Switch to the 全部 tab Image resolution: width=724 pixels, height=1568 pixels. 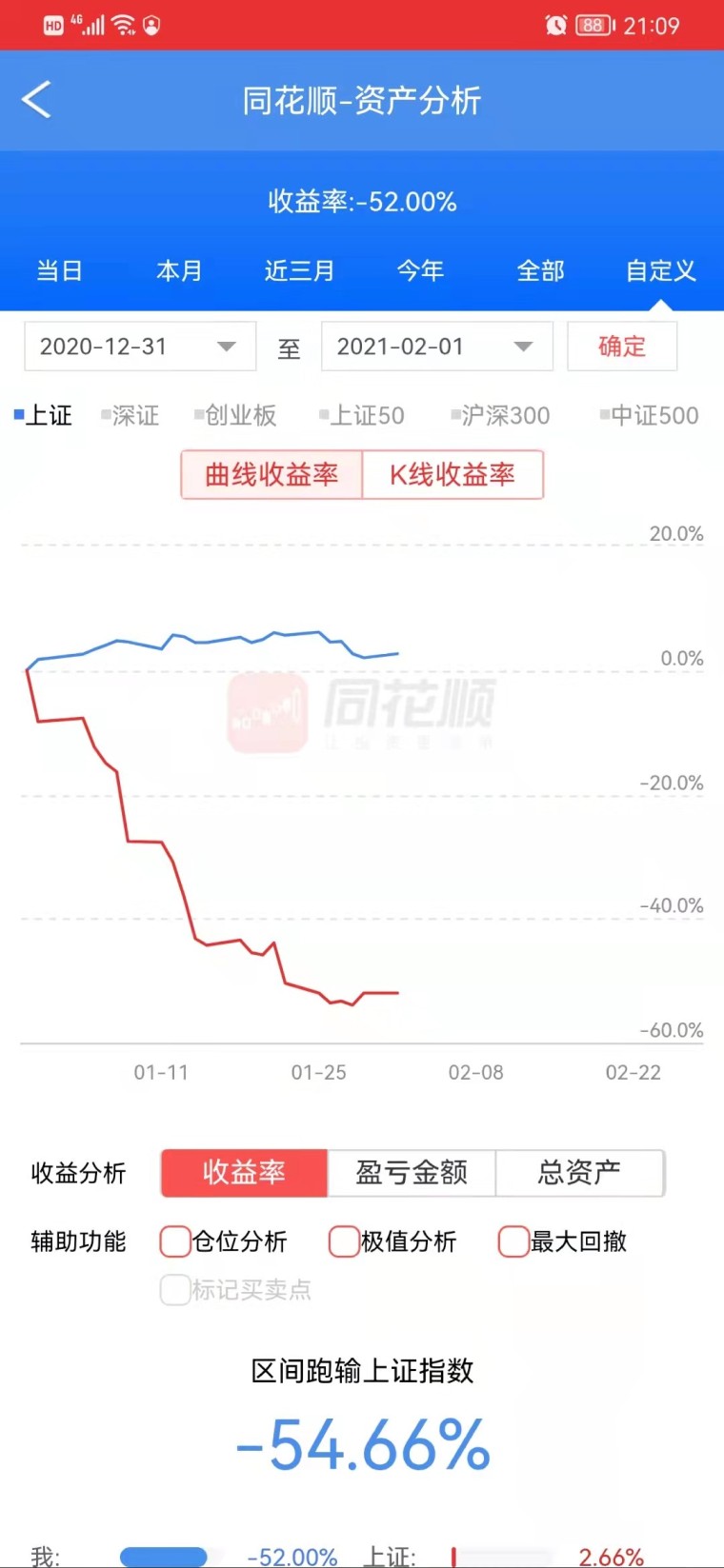coord(541,271)
